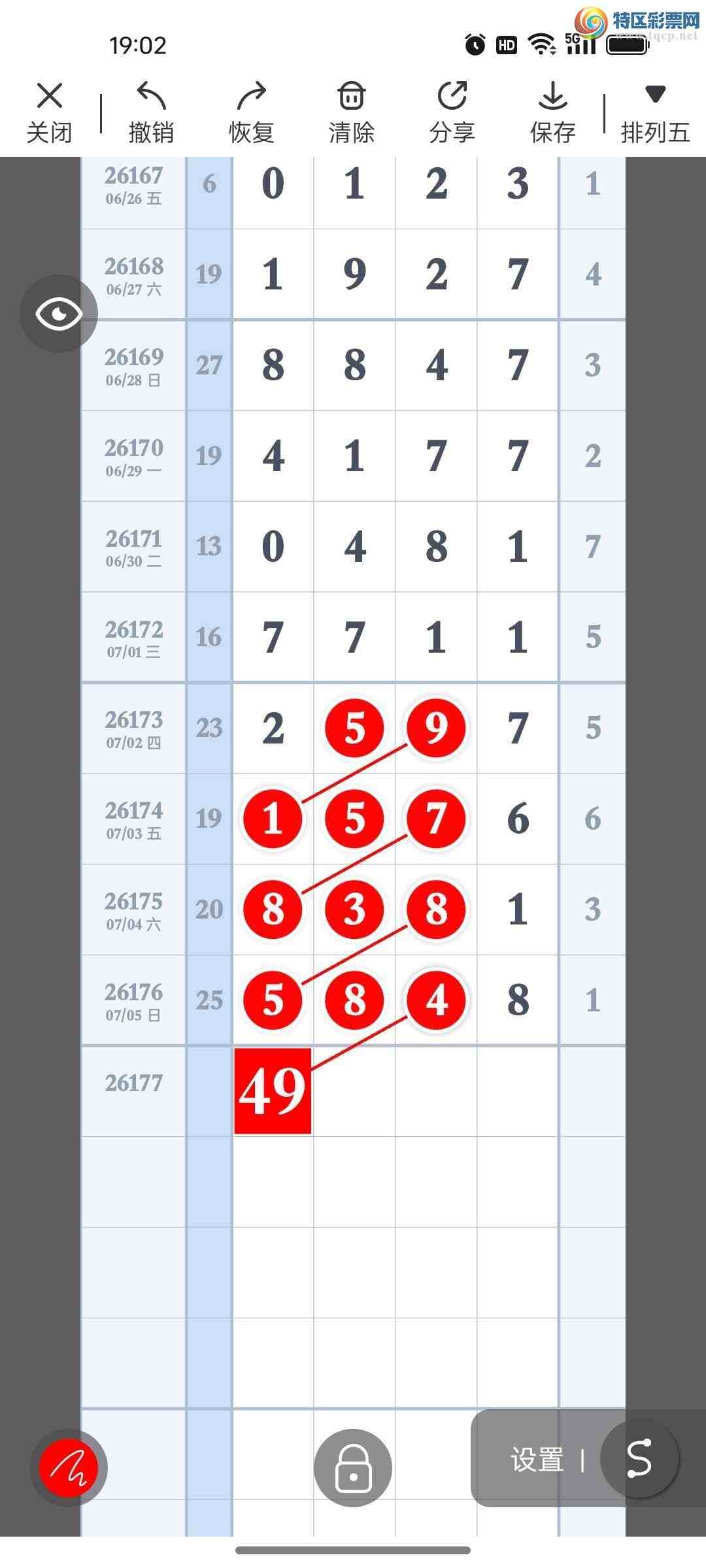Viewport: 706px width, 1568px height.
Task: Select the red drawing pen button
Action: [x=69, y=1467]
